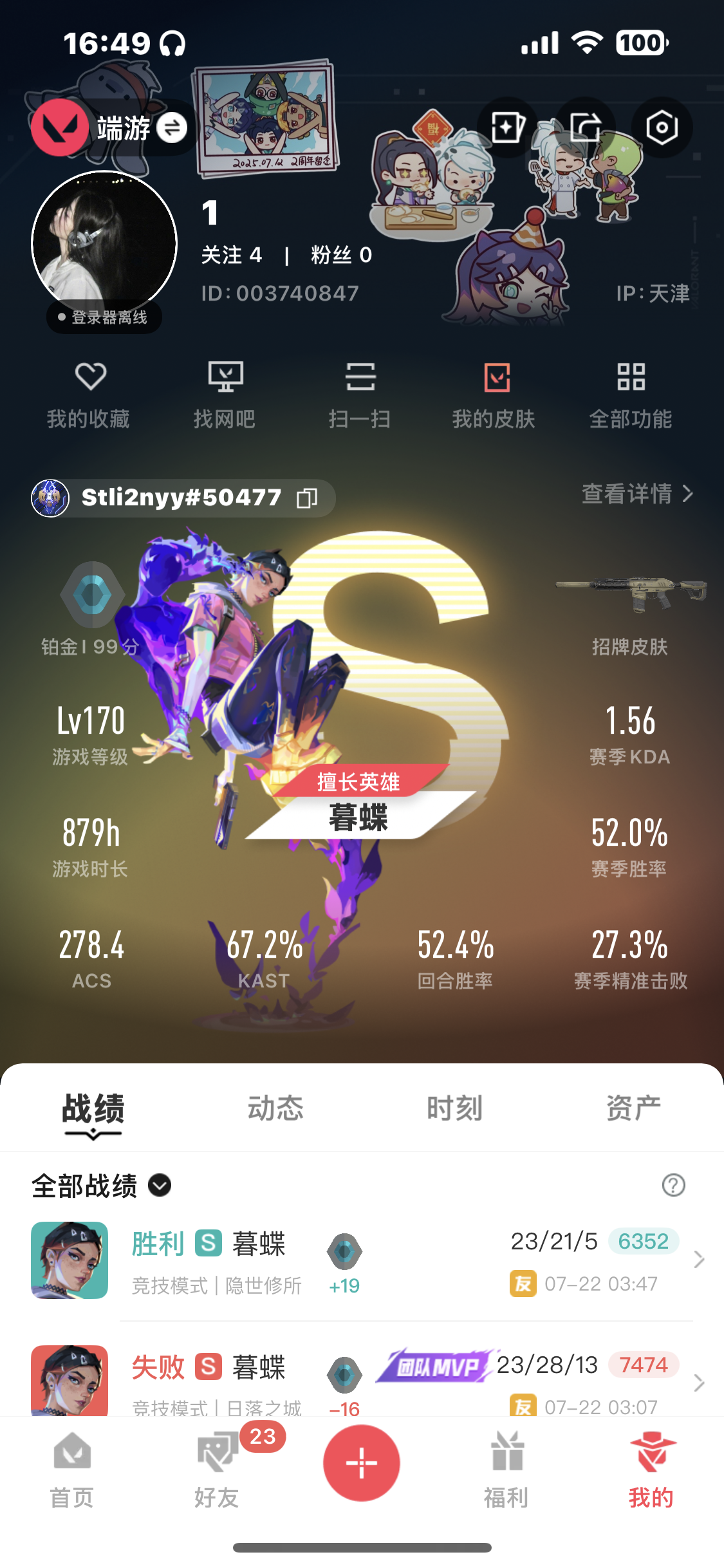Image resolution: width=724 pixels, height=1568 pixels.
Task: Open the help question mark icon
Action: tap(673, 1185)
